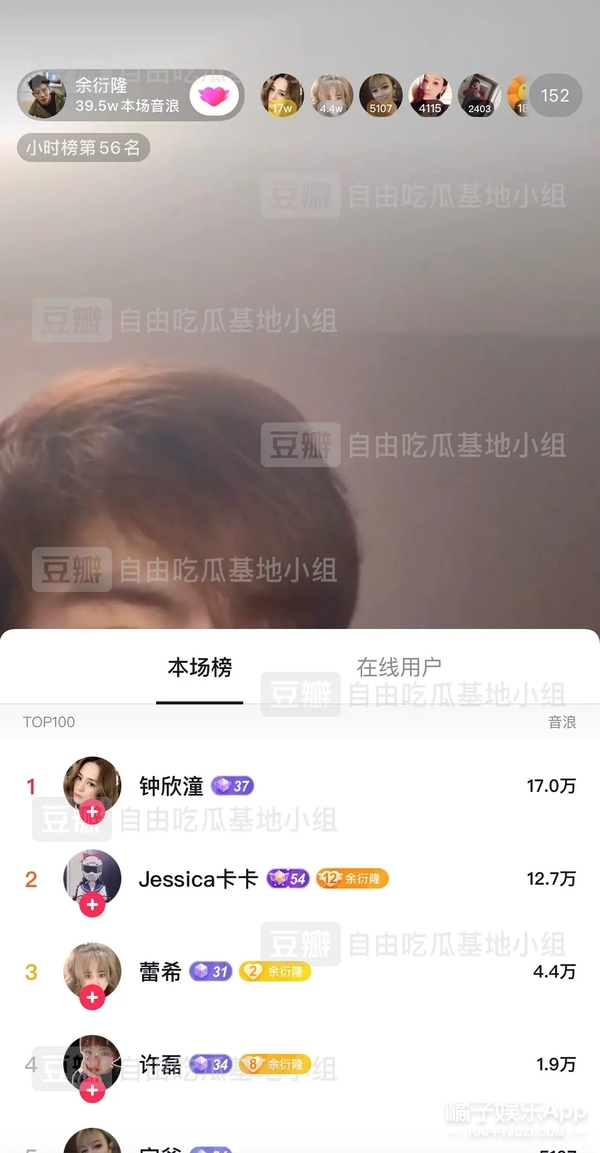Open the hourly ranking 小时榜第56名
The width and height of the screenshot is (600, 1153).
click(x=84, y=148)
